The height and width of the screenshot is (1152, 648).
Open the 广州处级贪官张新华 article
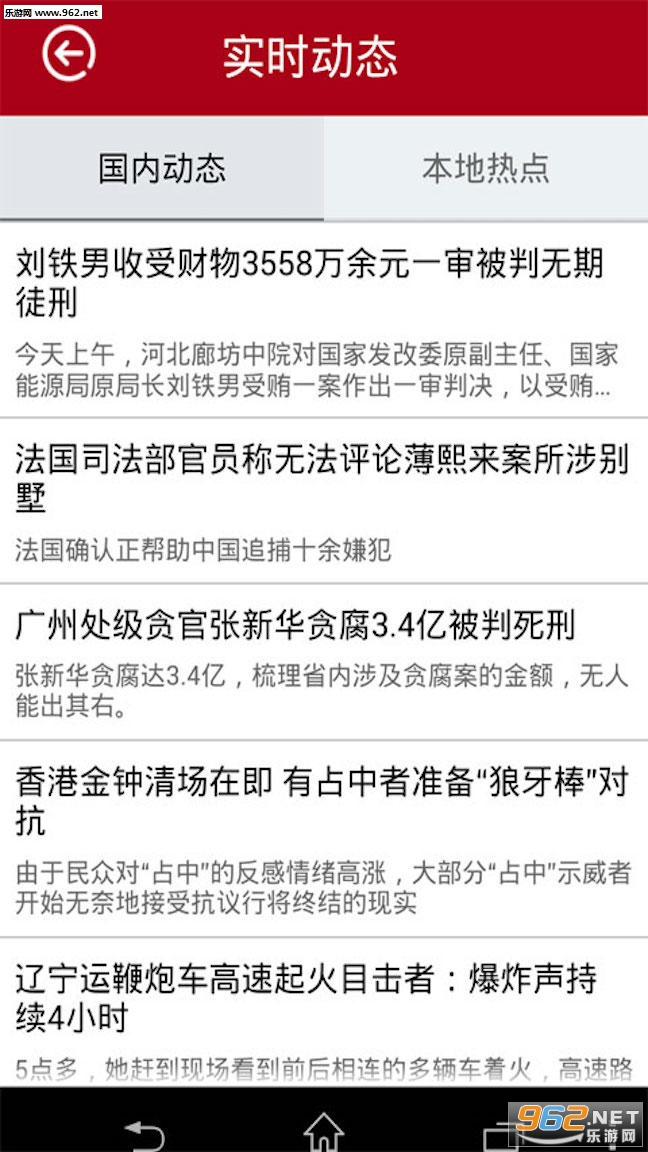[324, 662]
